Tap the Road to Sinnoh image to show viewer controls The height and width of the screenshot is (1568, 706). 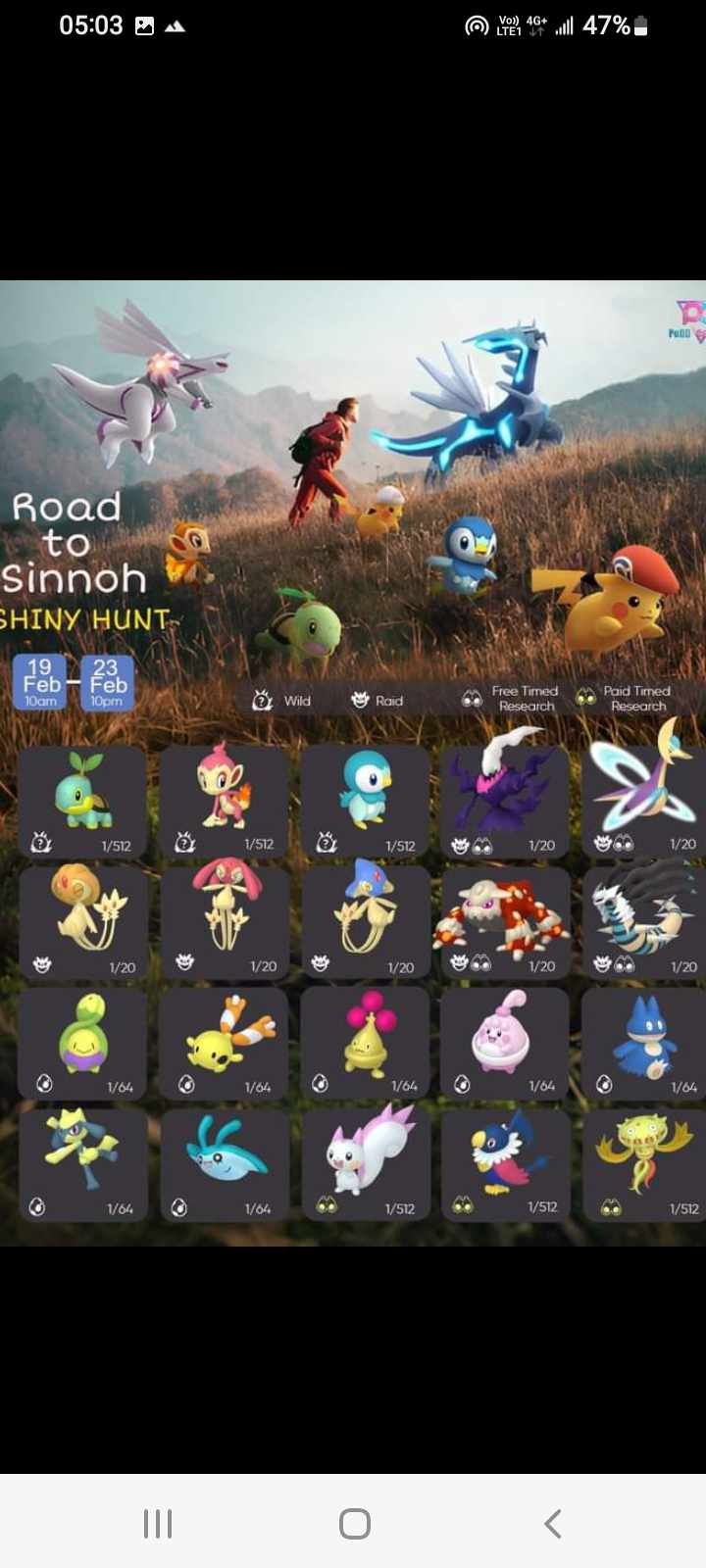[x=353, y=762]
